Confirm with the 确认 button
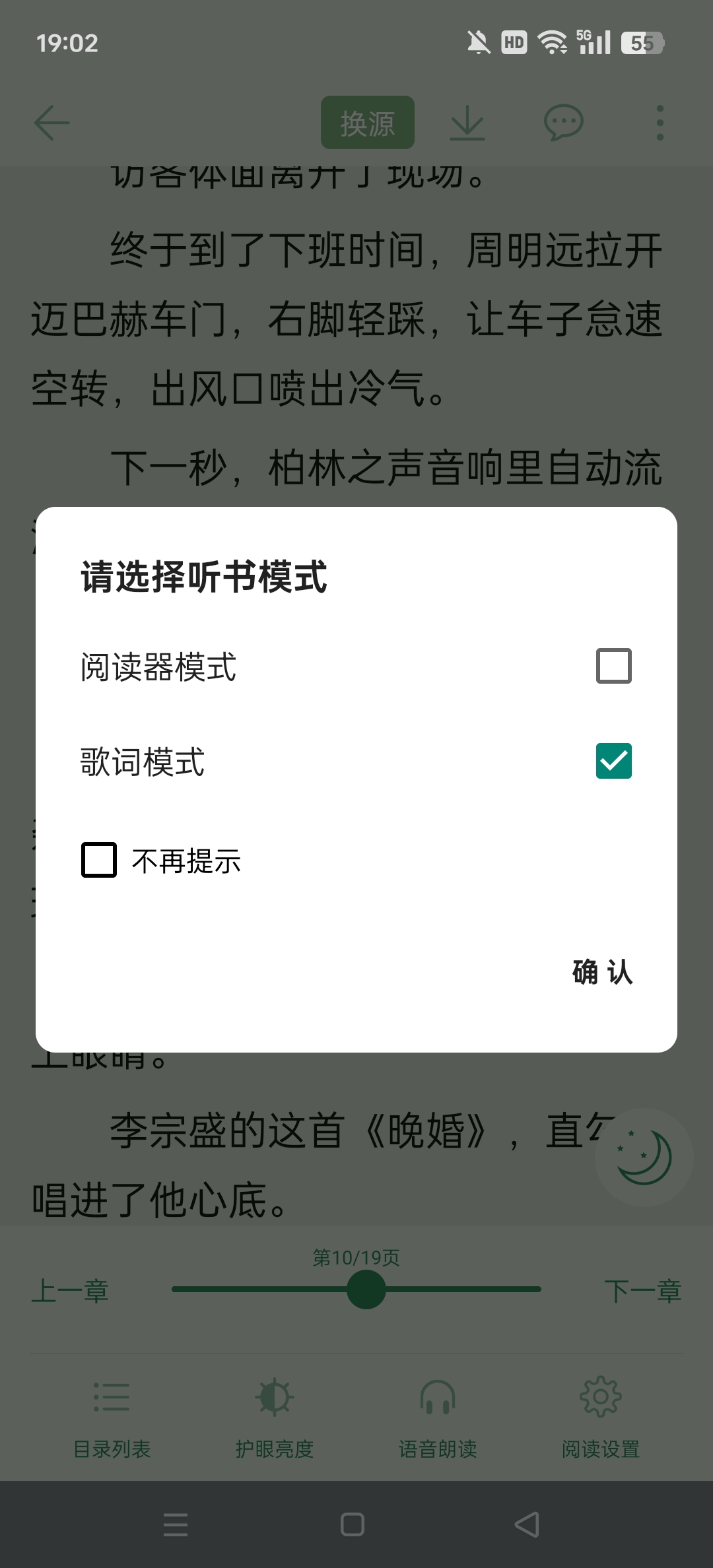Screen dimensions: 713x1568 click(x=602, y=972)
